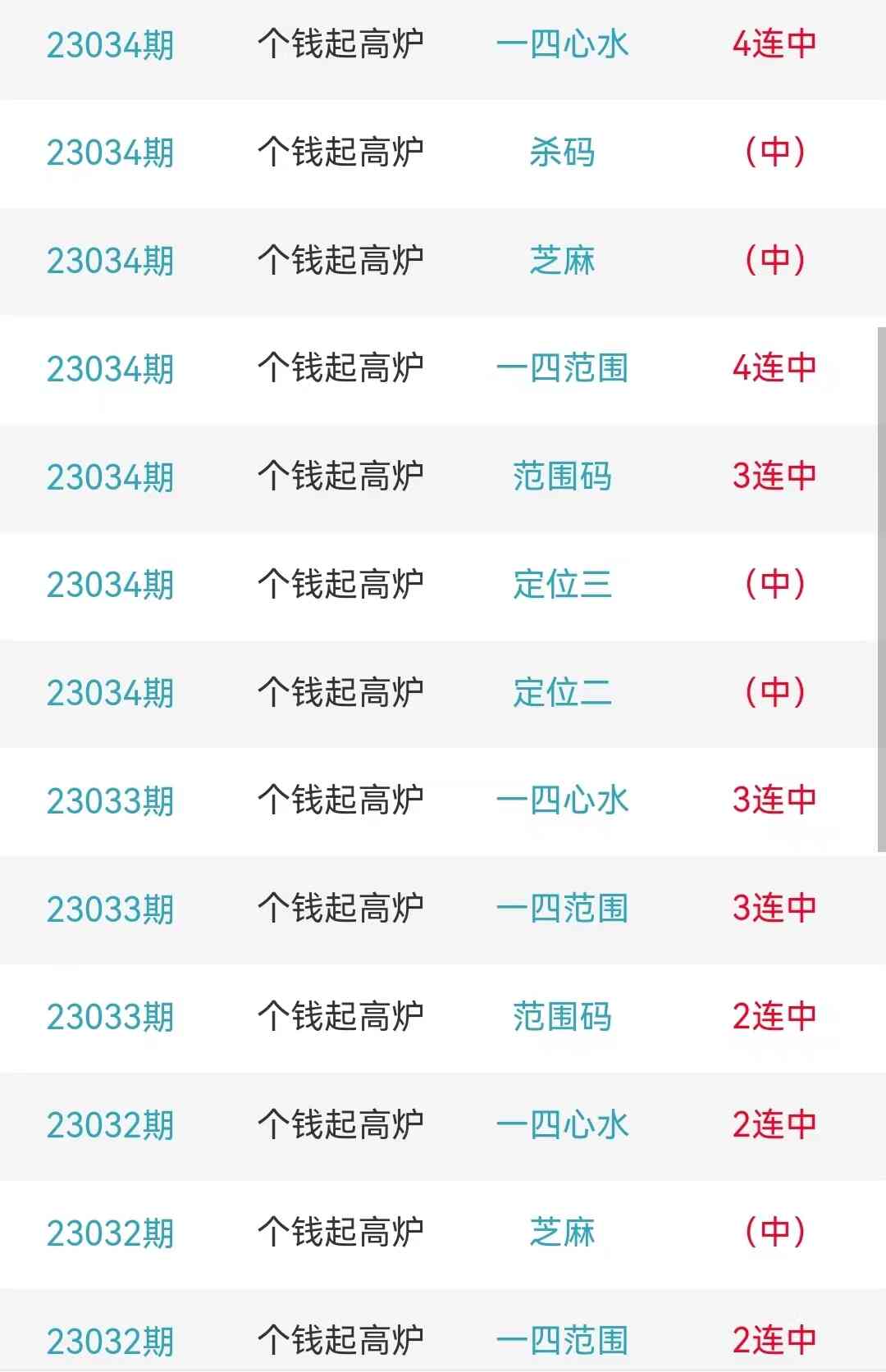Screen dimensions: 886x1372
Task: Select 23033期 一四范围 row
Action: point(562,909)
